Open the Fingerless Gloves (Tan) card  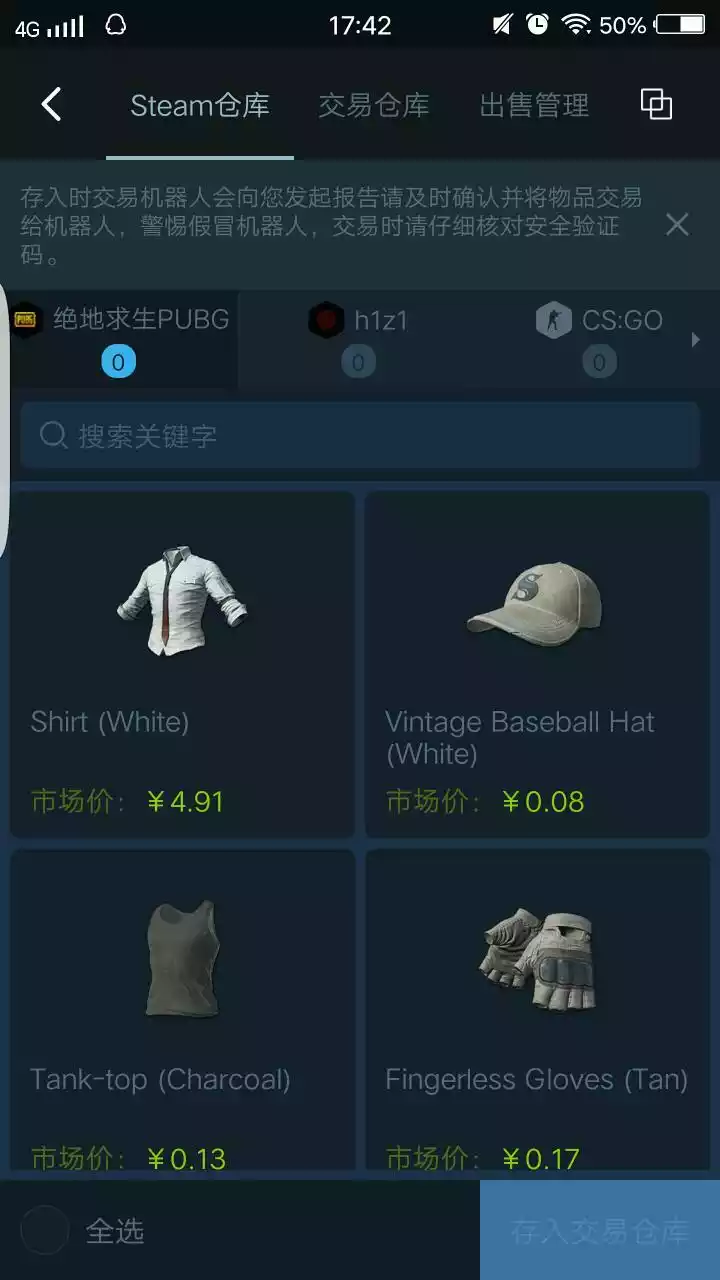pyautogui.click(x=537, y=1010)
